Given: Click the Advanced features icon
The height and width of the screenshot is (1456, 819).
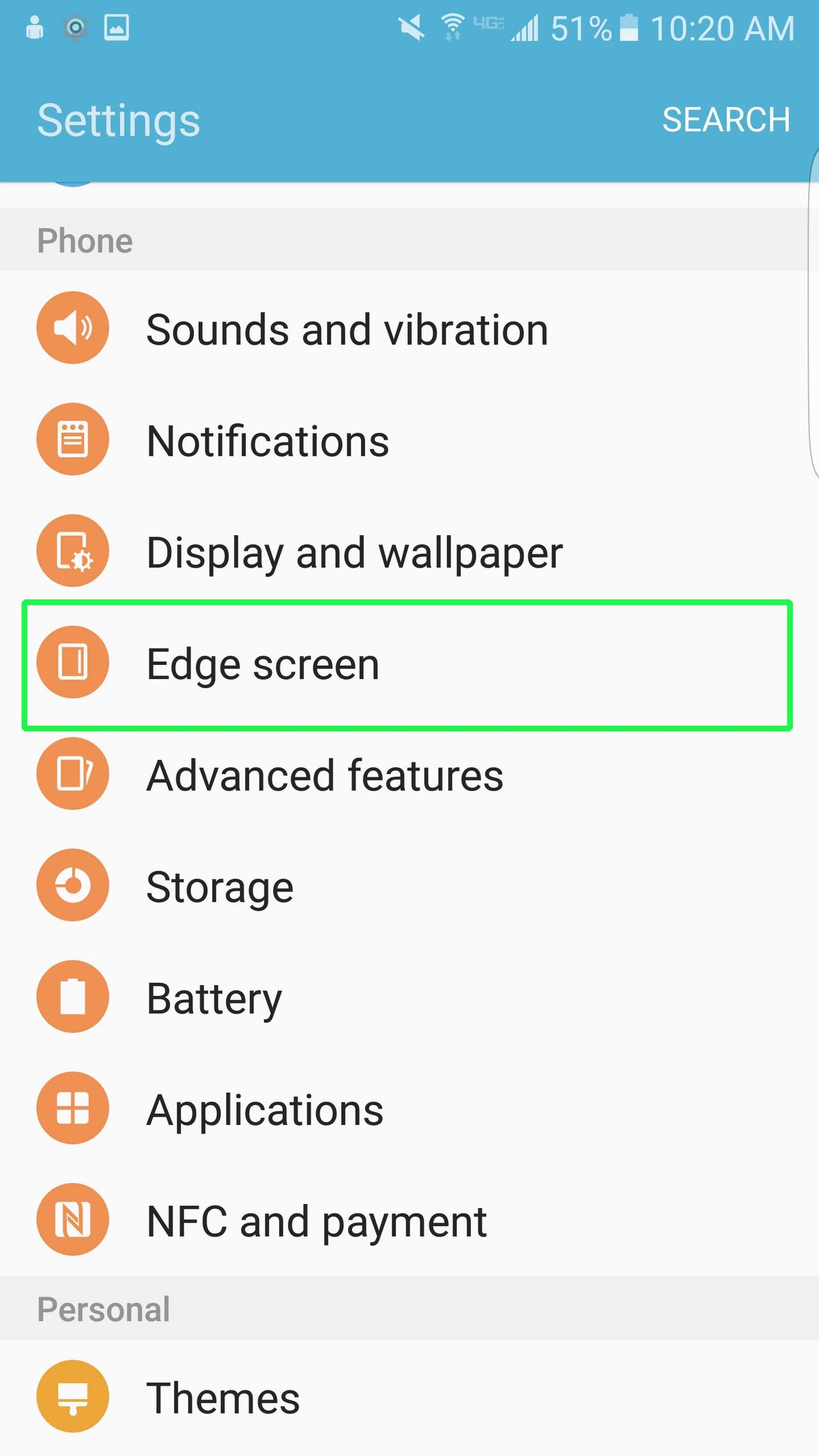Looking at the screenshot, I should [x=73, y=773].
